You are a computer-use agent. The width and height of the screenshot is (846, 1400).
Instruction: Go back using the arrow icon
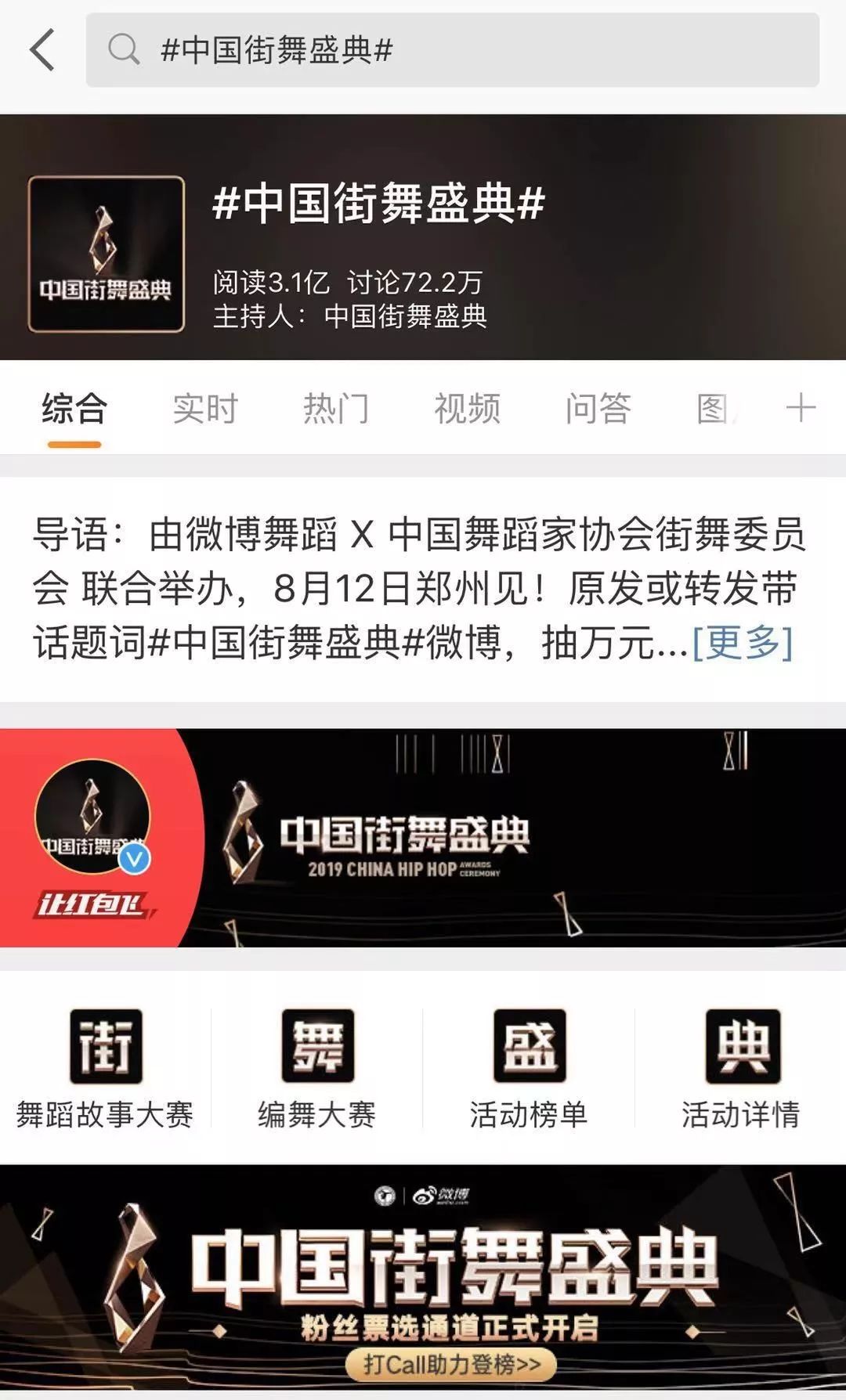(42, 50)
